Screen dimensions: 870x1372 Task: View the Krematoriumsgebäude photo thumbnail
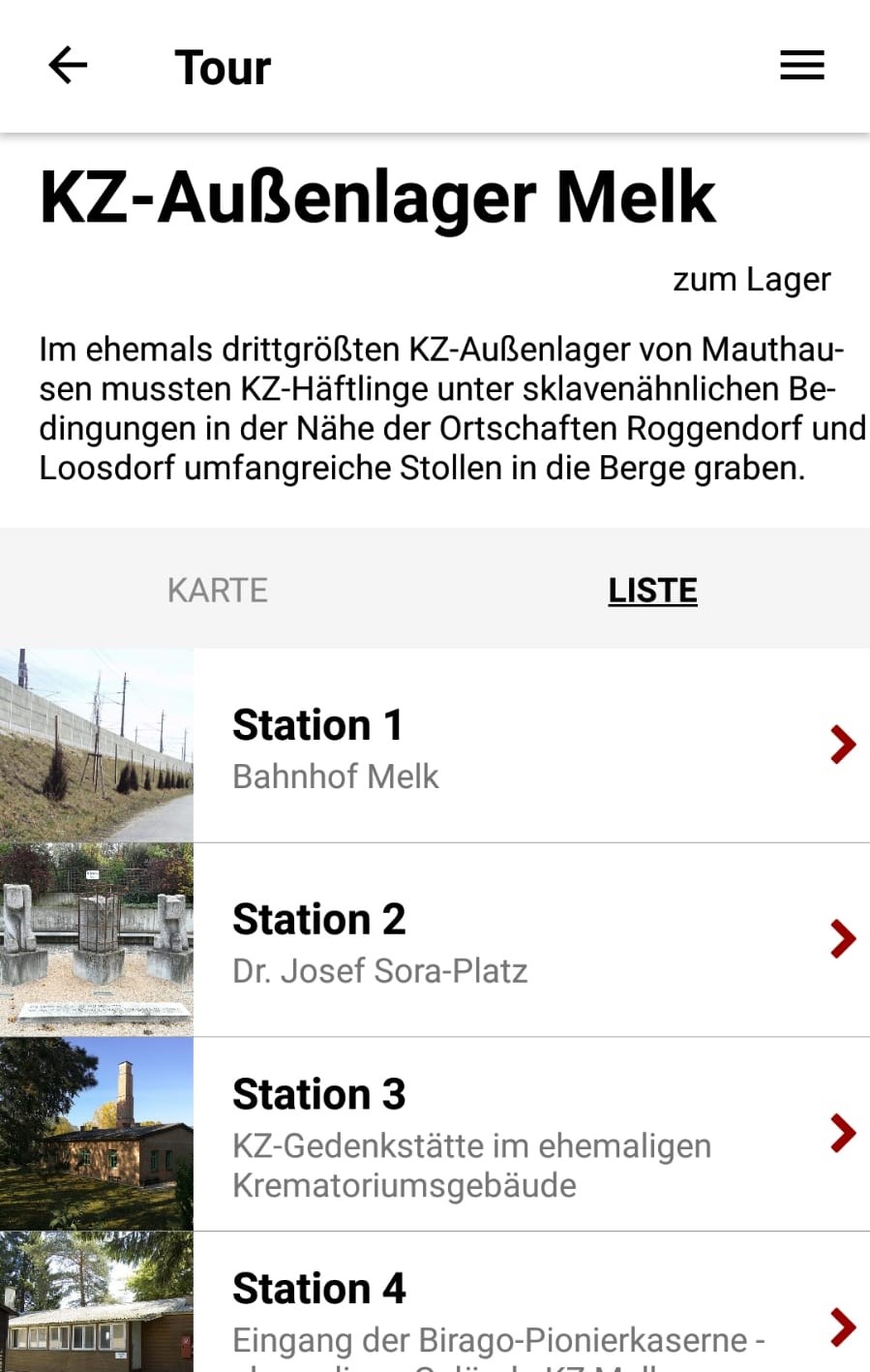coord(97,1133)
